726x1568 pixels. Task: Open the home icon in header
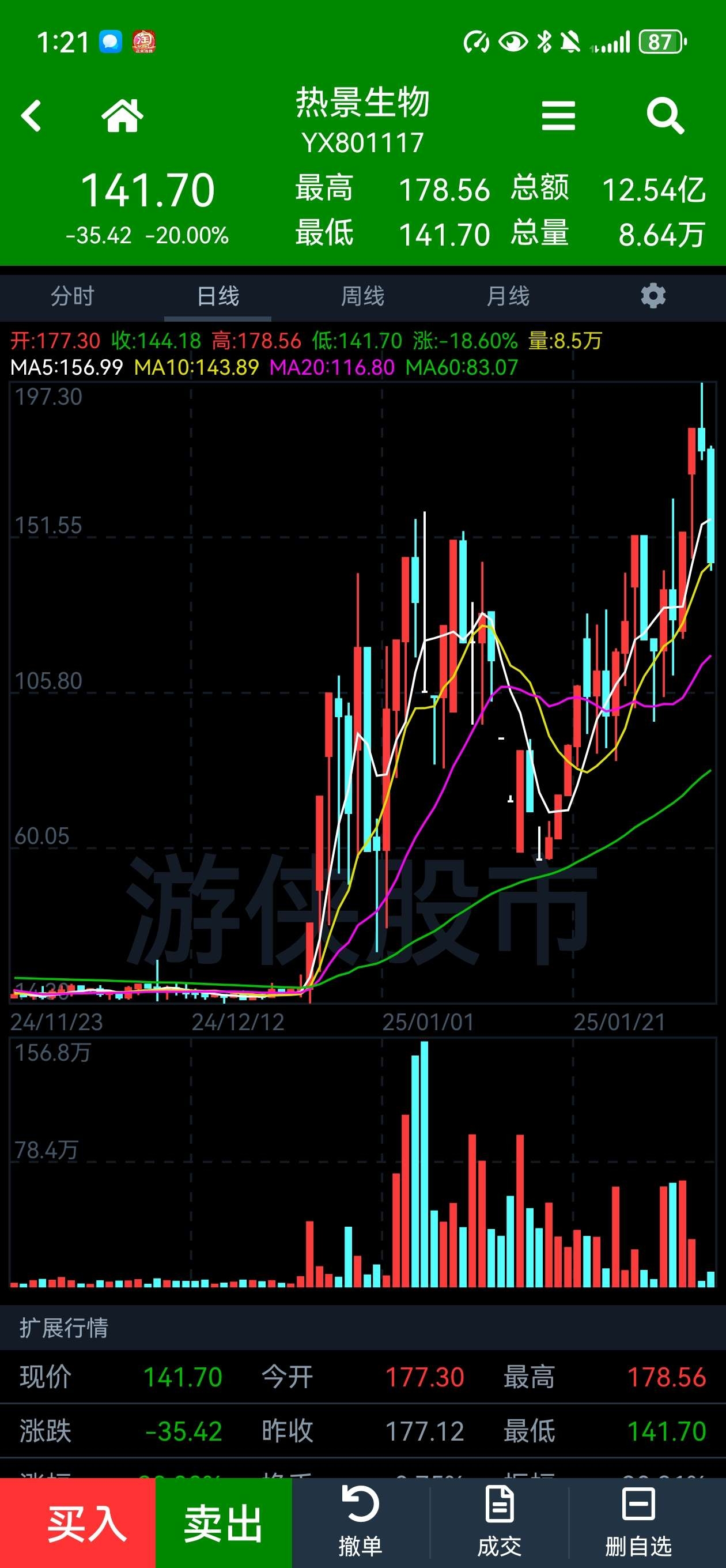point(122,115)
